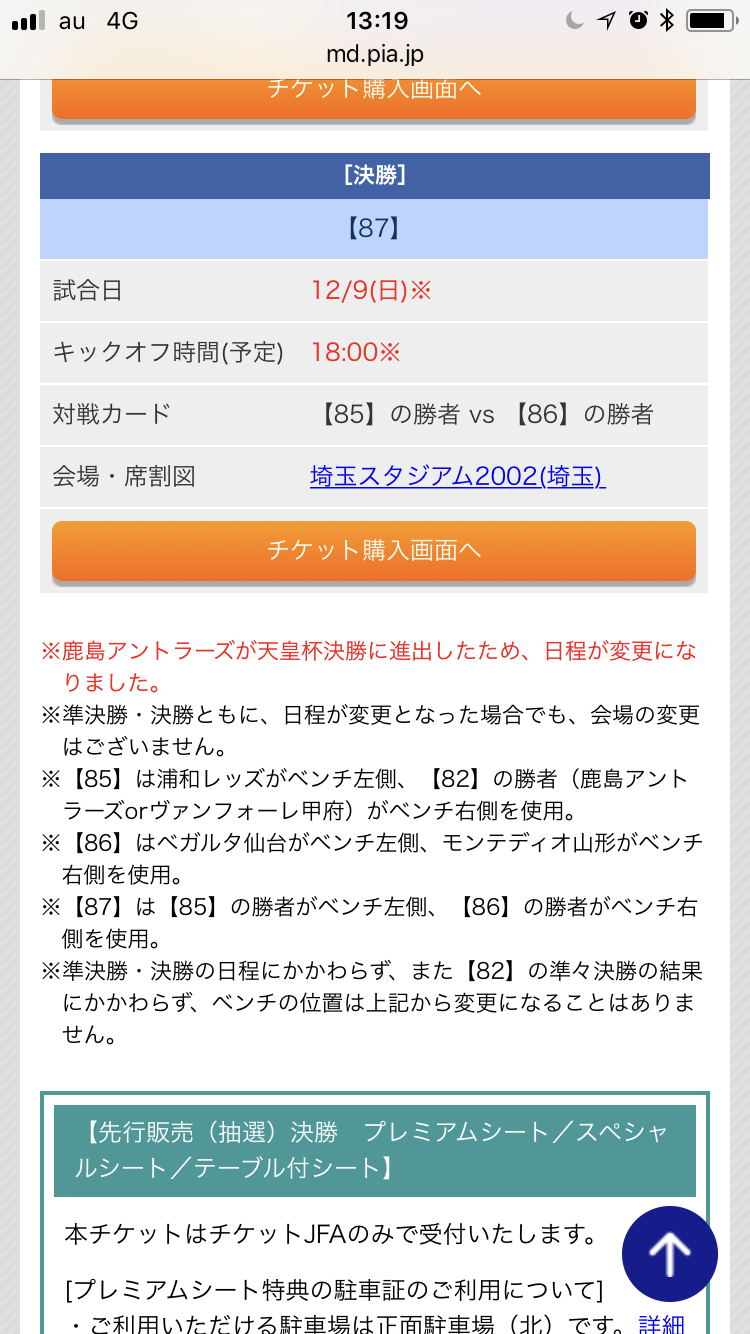The height and width of the screenshot is (1334, 750).
Task: Open the 詳細 link for parking info
Action: click(x=663, y=1323)
